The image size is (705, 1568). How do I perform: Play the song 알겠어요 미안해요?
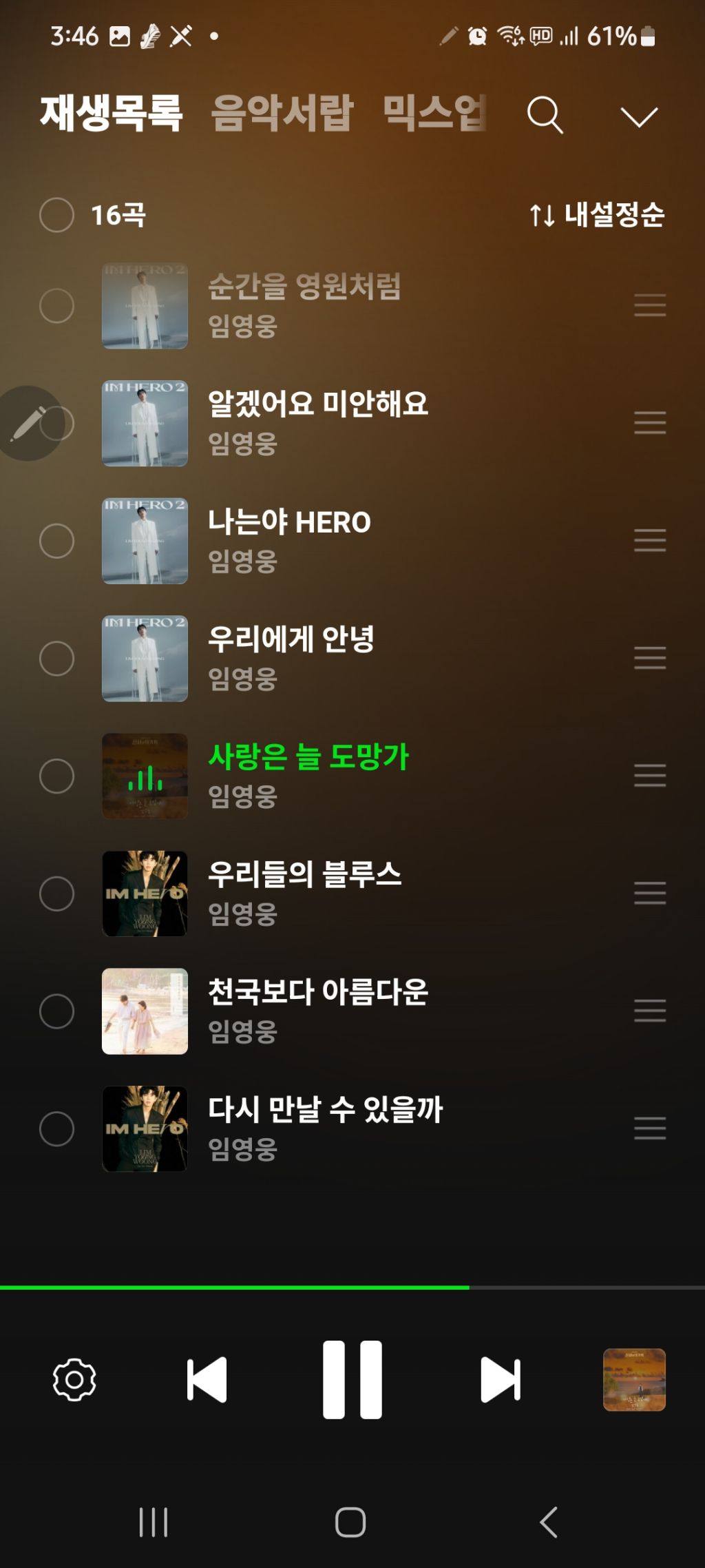click(317, 404)
